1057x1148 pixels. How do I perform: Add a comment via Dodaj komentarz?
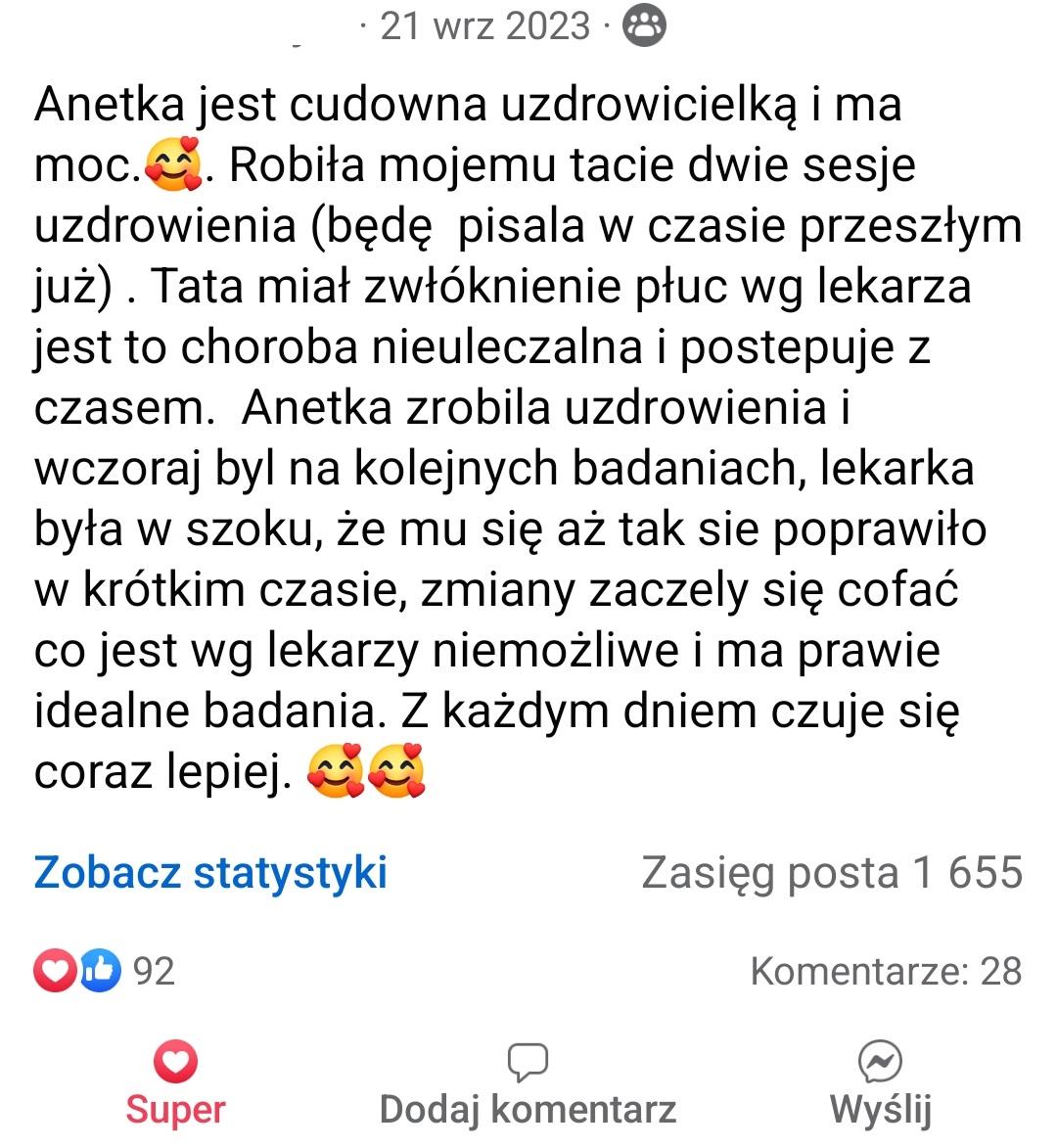point(528,1086)
